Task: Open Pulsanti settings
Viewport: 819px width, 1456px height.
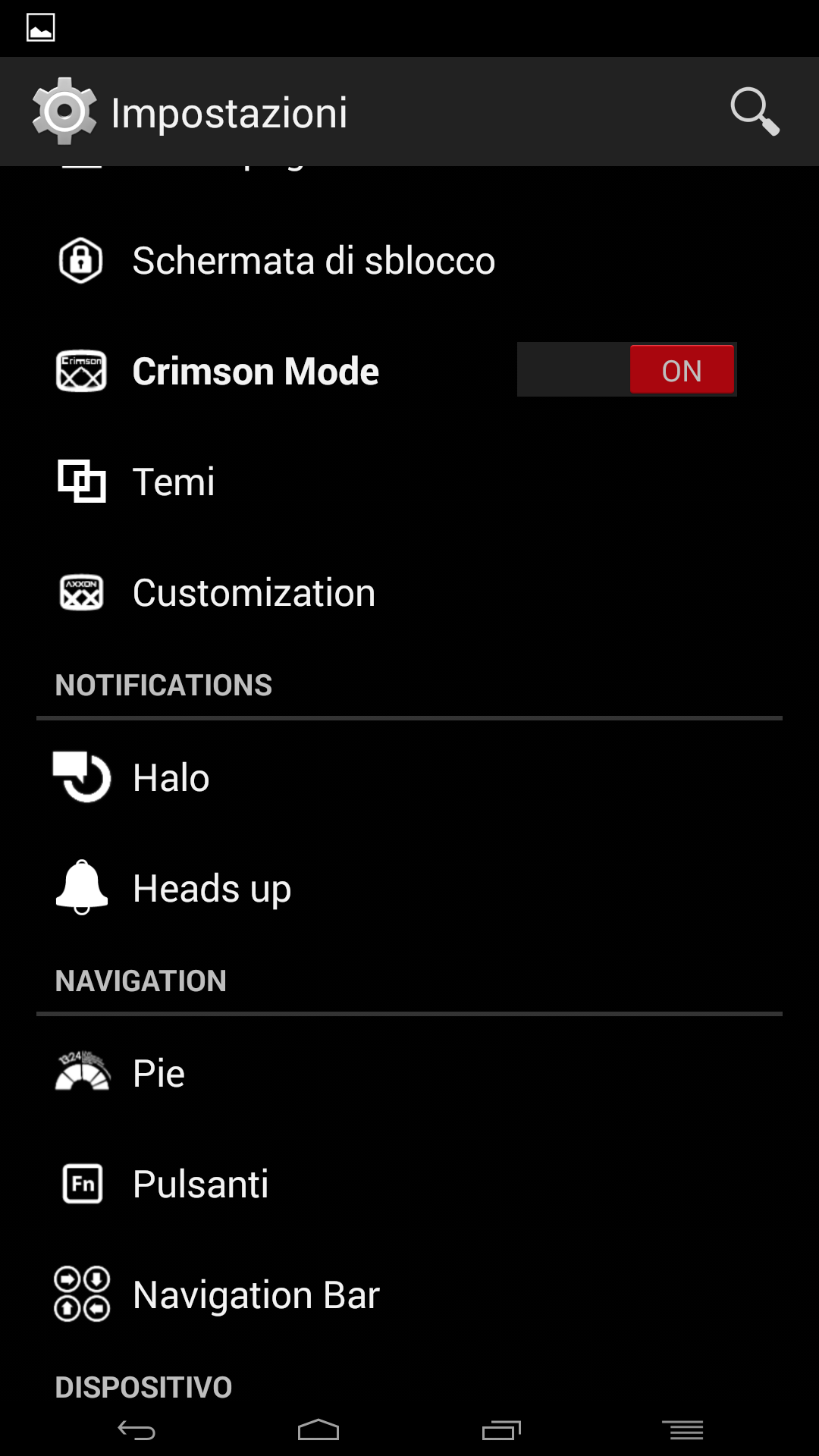Action: coord(409,1184)
